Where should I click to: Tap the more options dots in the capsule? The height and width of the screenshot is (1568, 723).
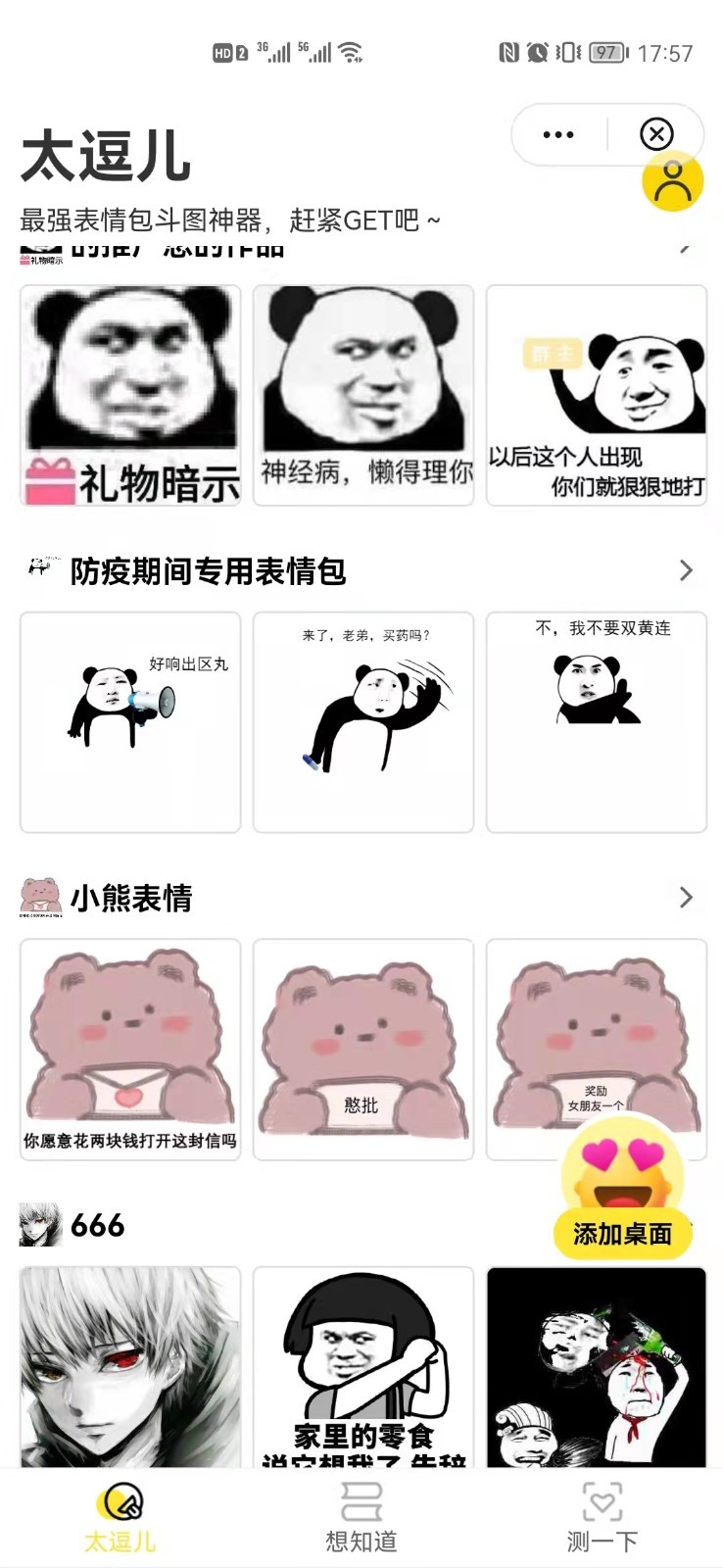pos(557,134)
